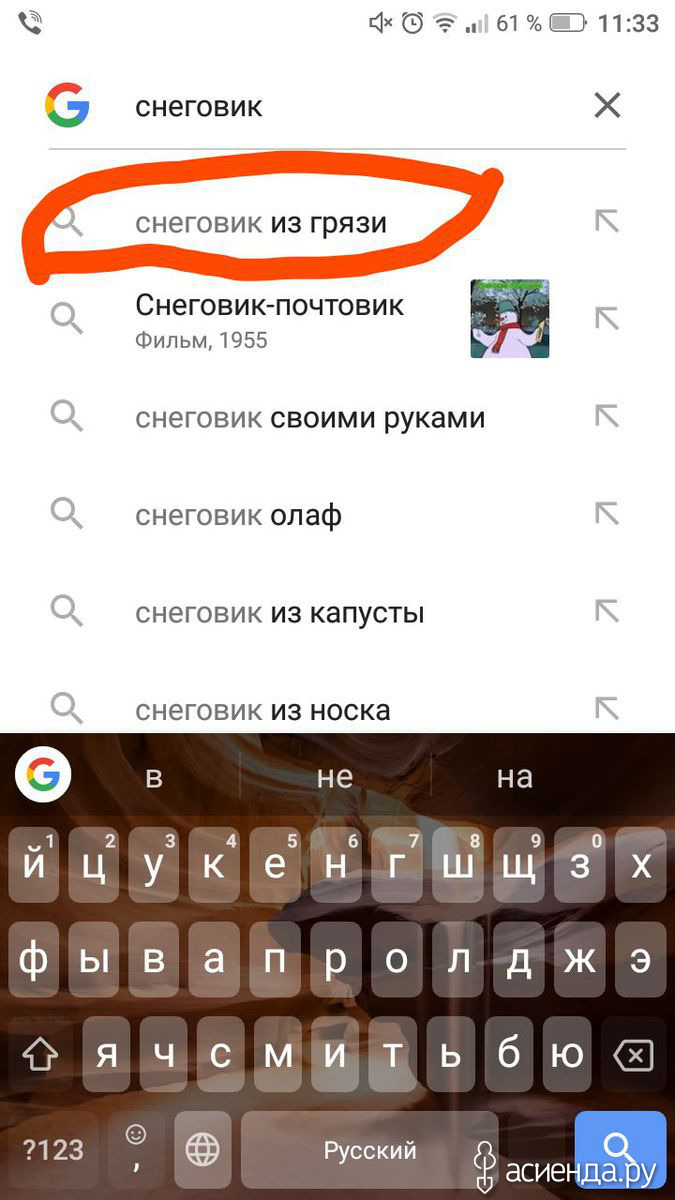Viewport: 675px width, 1200px height.
Task: Fill in снеговик из капусты using its arrow icon
Action: point(606,612)
